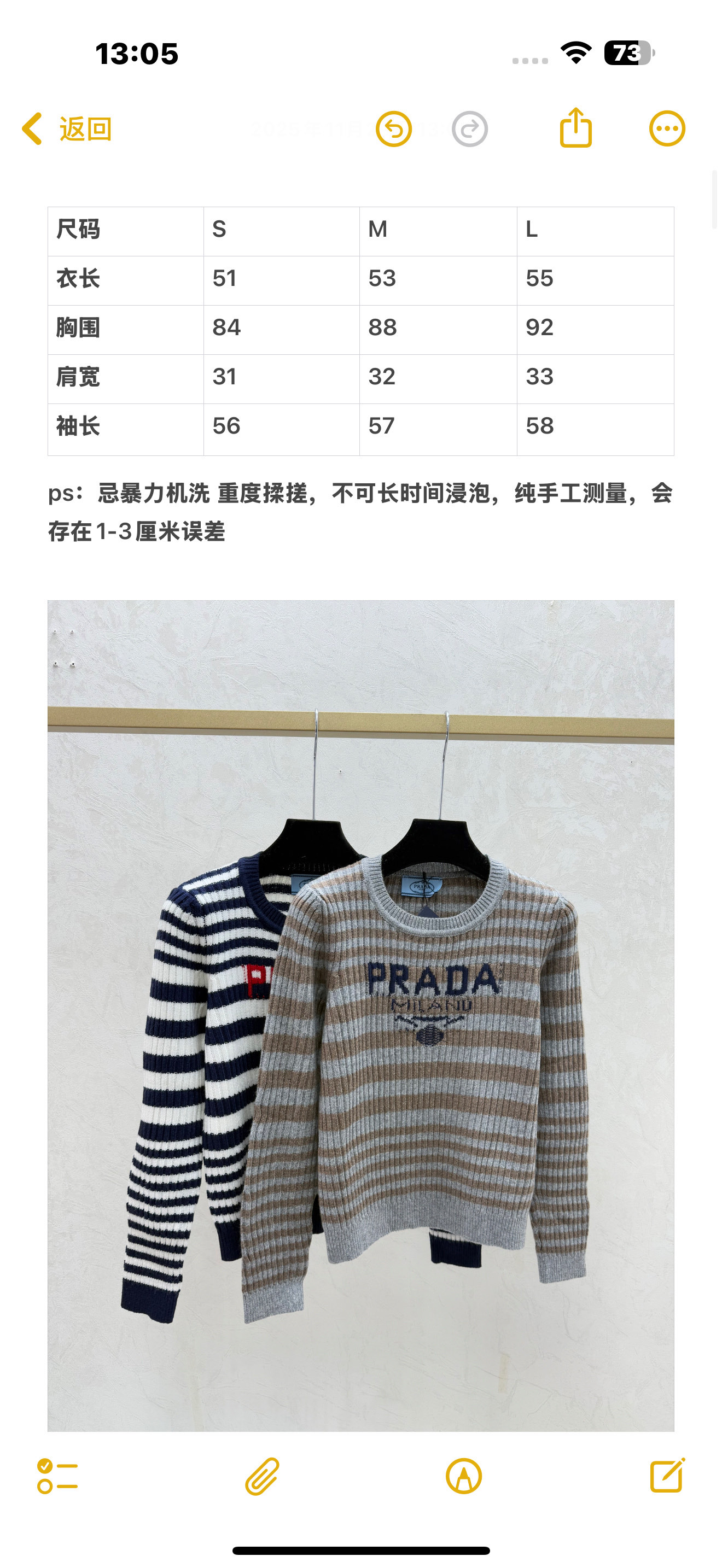Open the markup pen tool

point(463,1476)
